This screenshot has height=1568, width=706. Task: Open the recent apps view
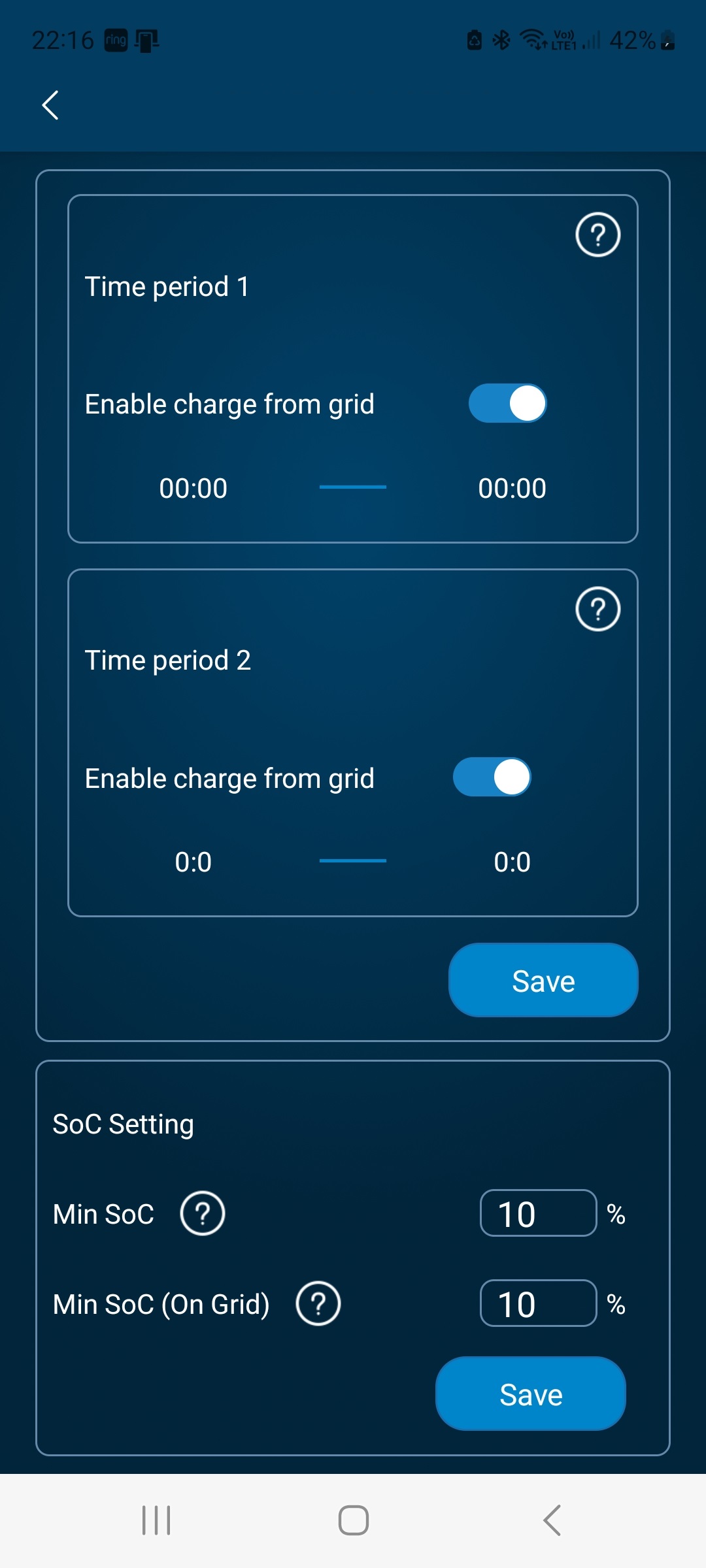coord(156,1520)
